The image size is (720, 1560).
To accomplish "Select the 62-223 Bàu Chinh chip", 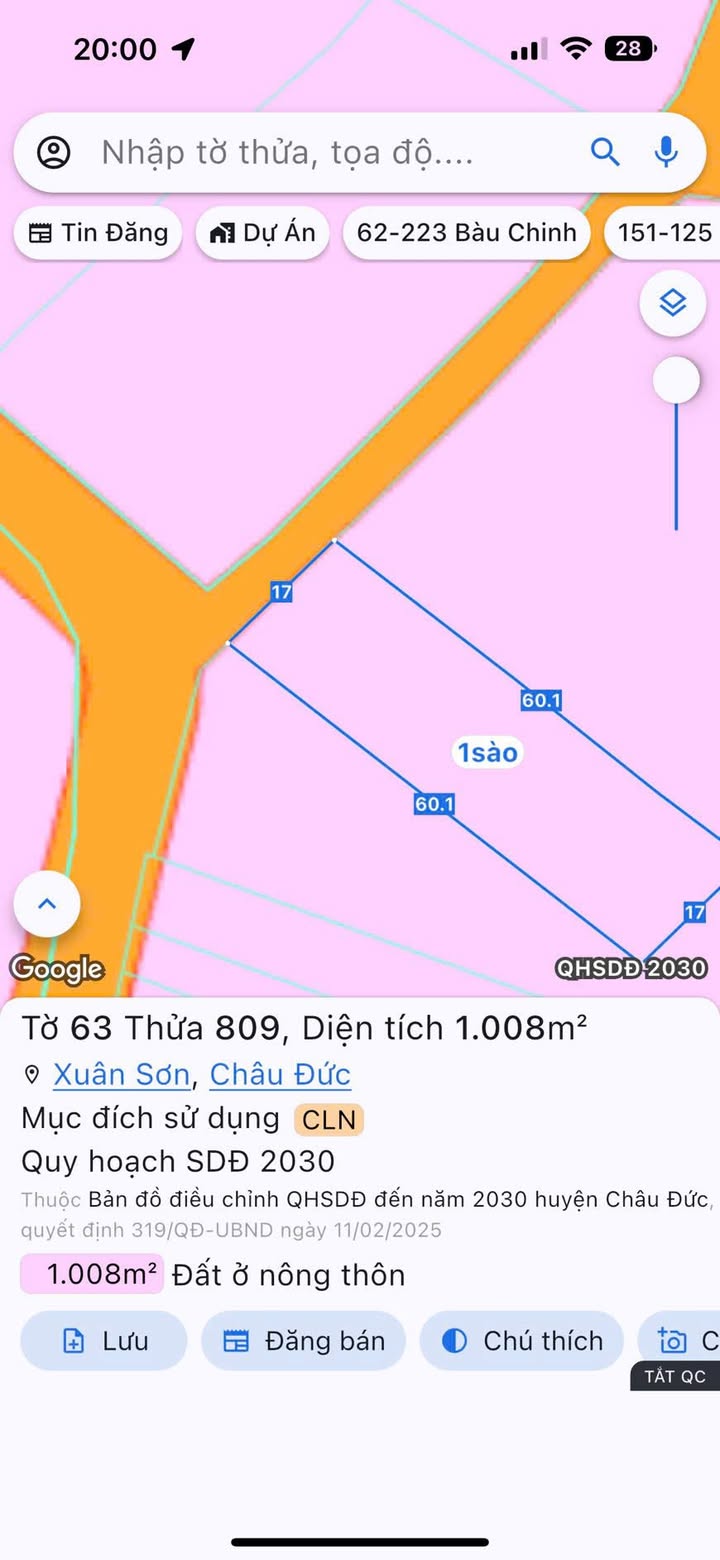I will click(467, 233).
